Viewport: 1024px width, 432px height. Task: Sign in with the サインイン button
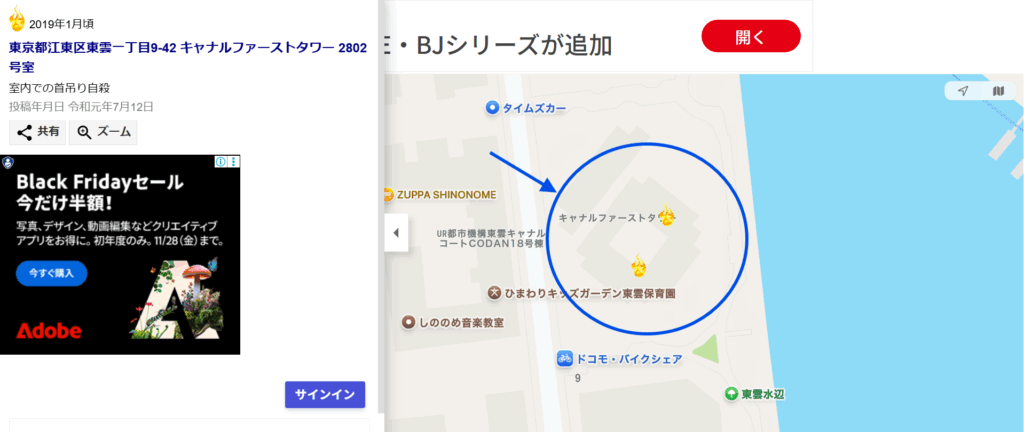pos(325,394)
